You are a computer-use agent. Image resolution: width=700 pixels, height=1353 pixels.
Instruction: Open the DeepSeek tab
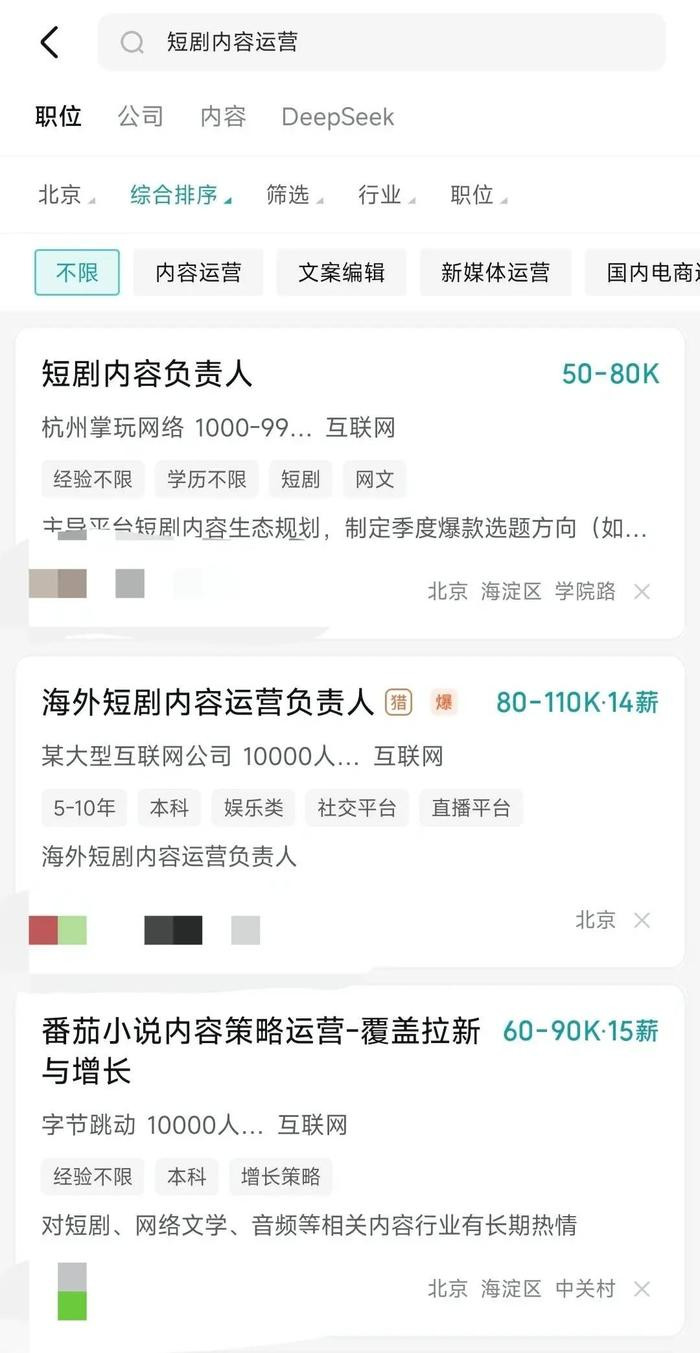[337, 116]
